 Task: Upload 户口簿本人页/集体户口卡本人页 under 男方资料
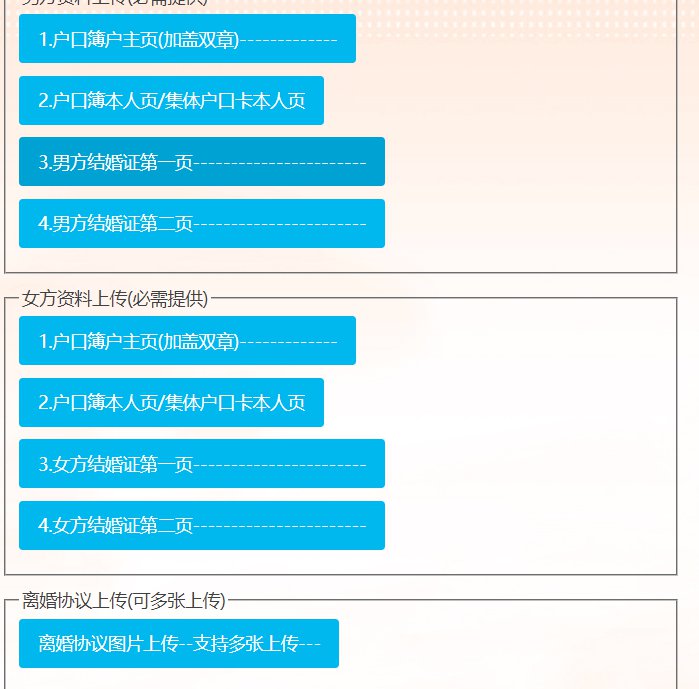171,100
